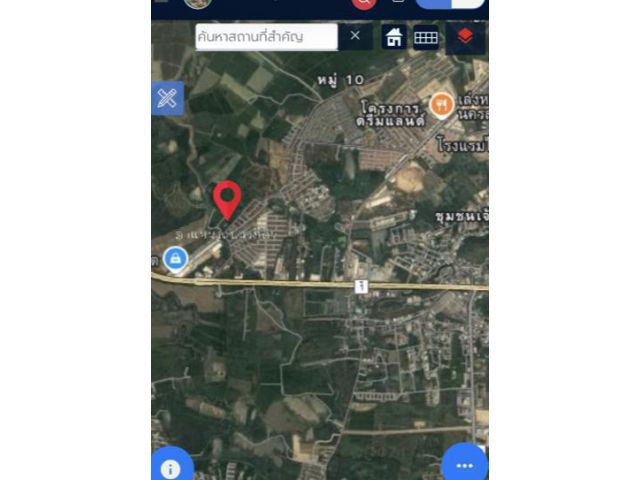640x480 pixels.
Task: Tap the orange restaurant marker
Action: pos(441,103)
